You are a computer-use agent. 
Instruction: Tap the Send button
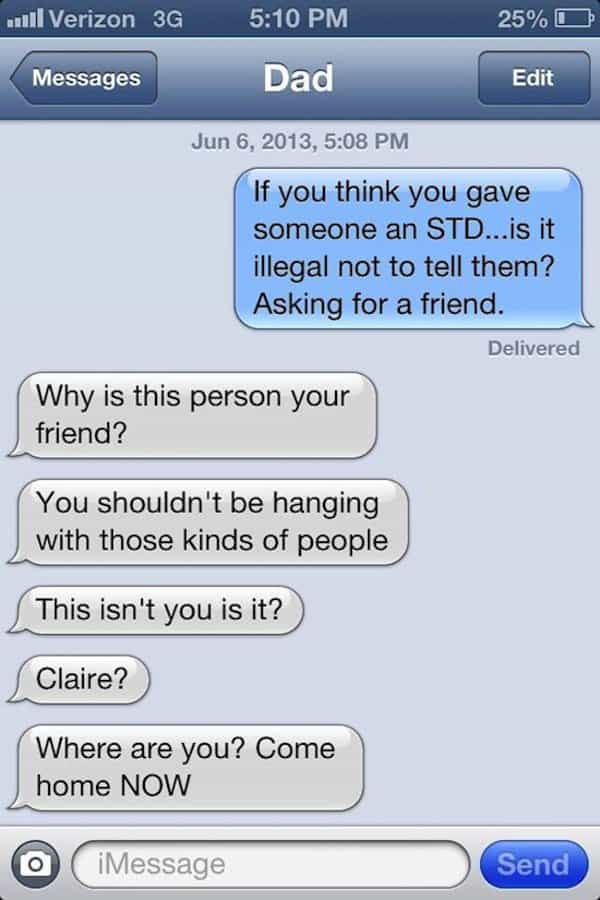[533, 863]
